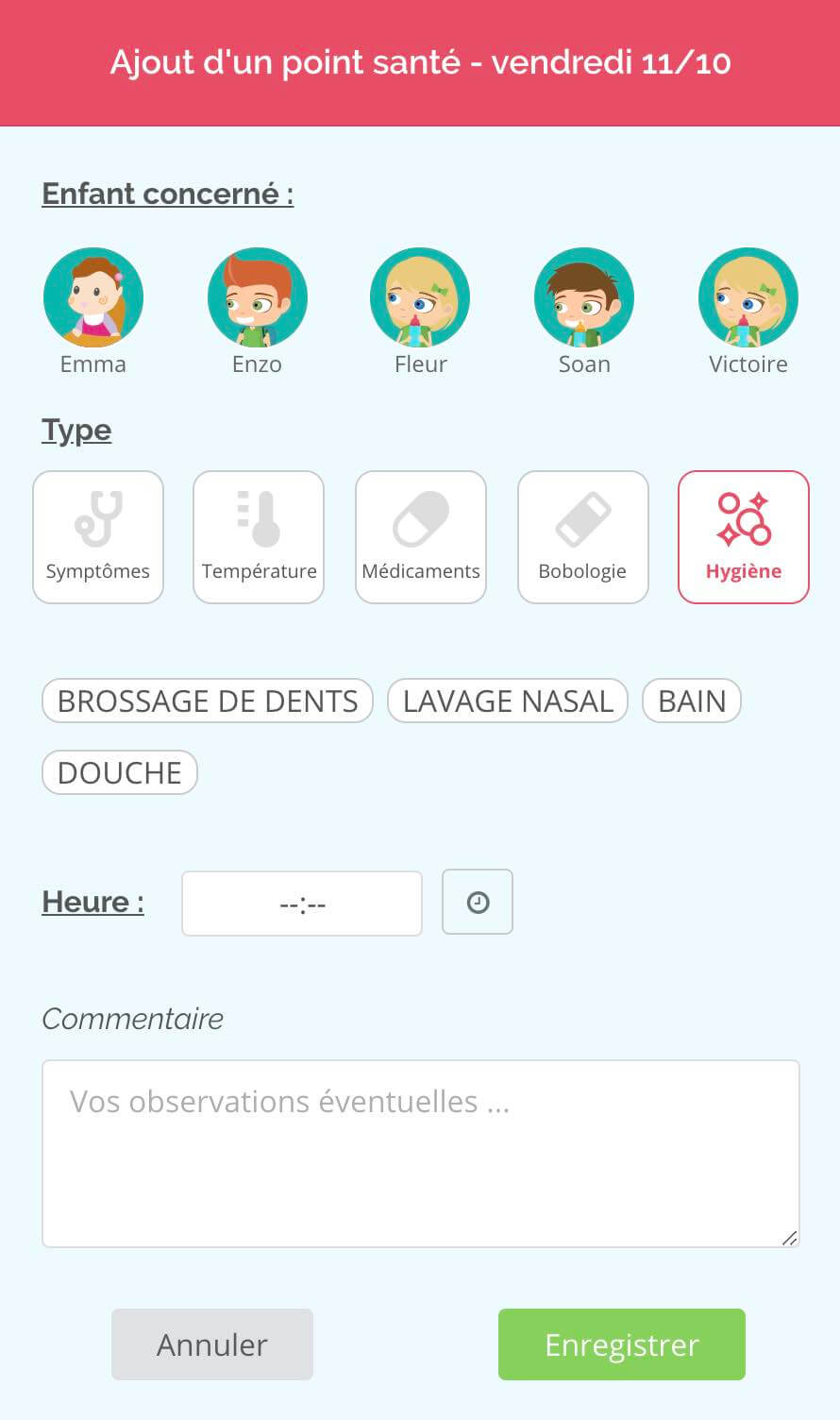The image size is (840, 1420).
Task: Select the BROSSAGE DE DENTS chip
Action: click(208, 701)
